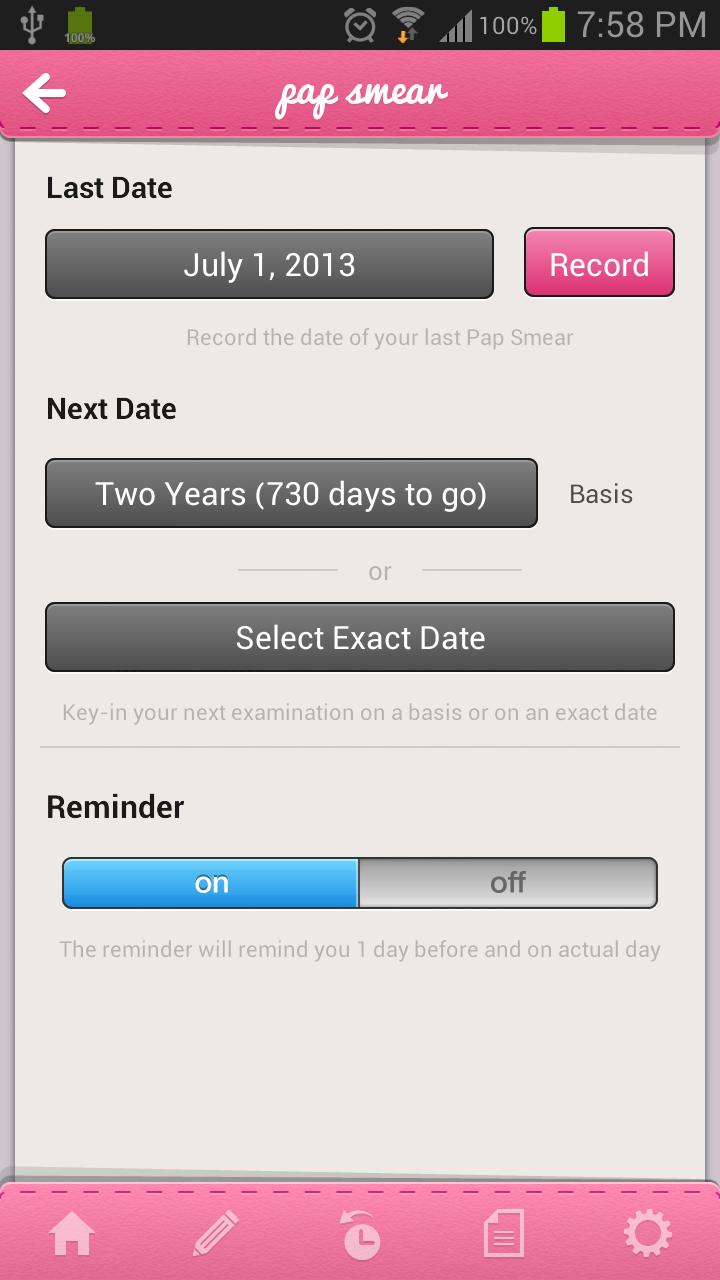This screenshot has width=720, height=1280.
Task: Open the document notes tab
Action: [503, 1235]
